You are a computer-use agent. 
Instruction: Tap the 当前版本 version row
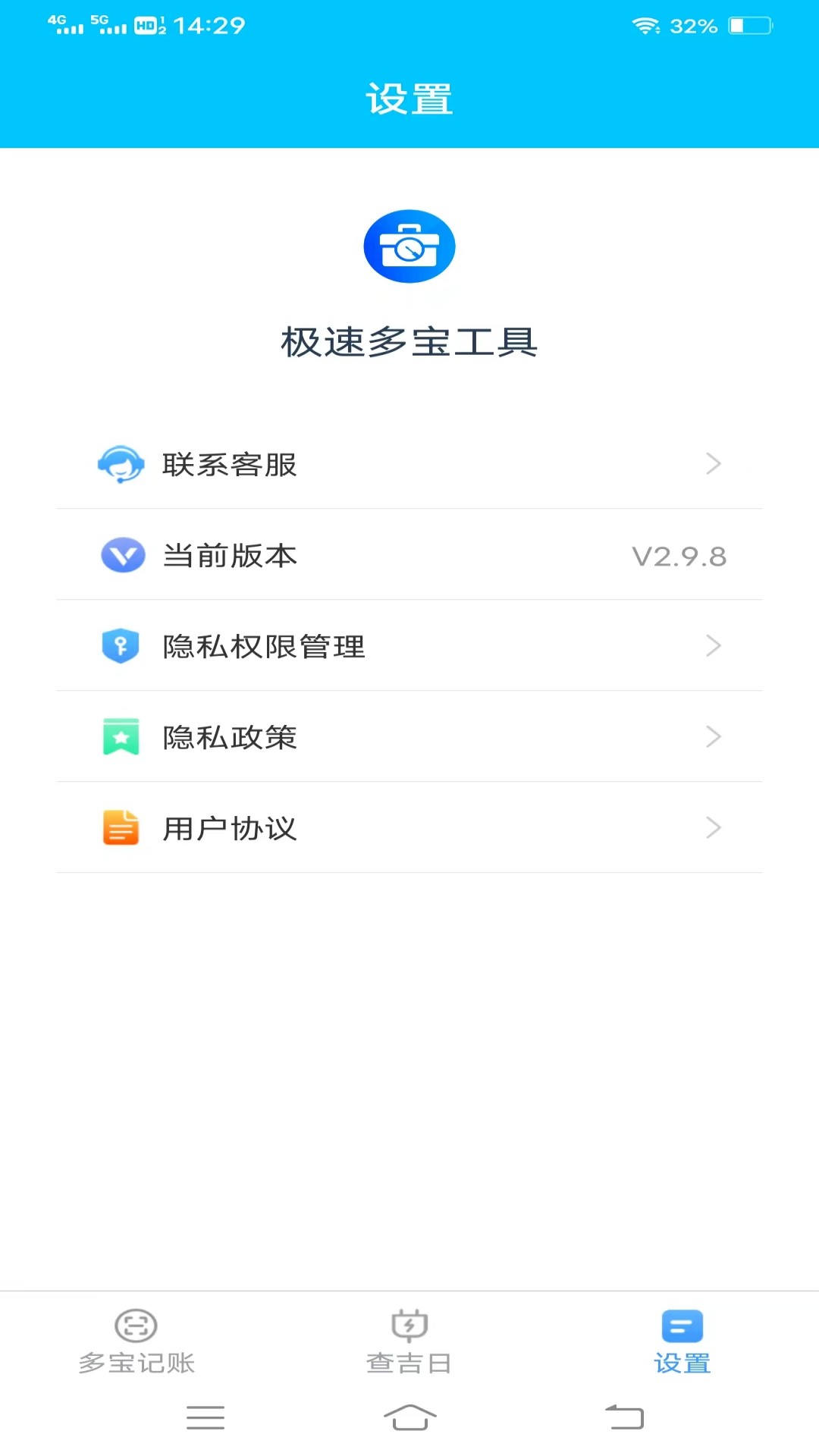point(409,554)
